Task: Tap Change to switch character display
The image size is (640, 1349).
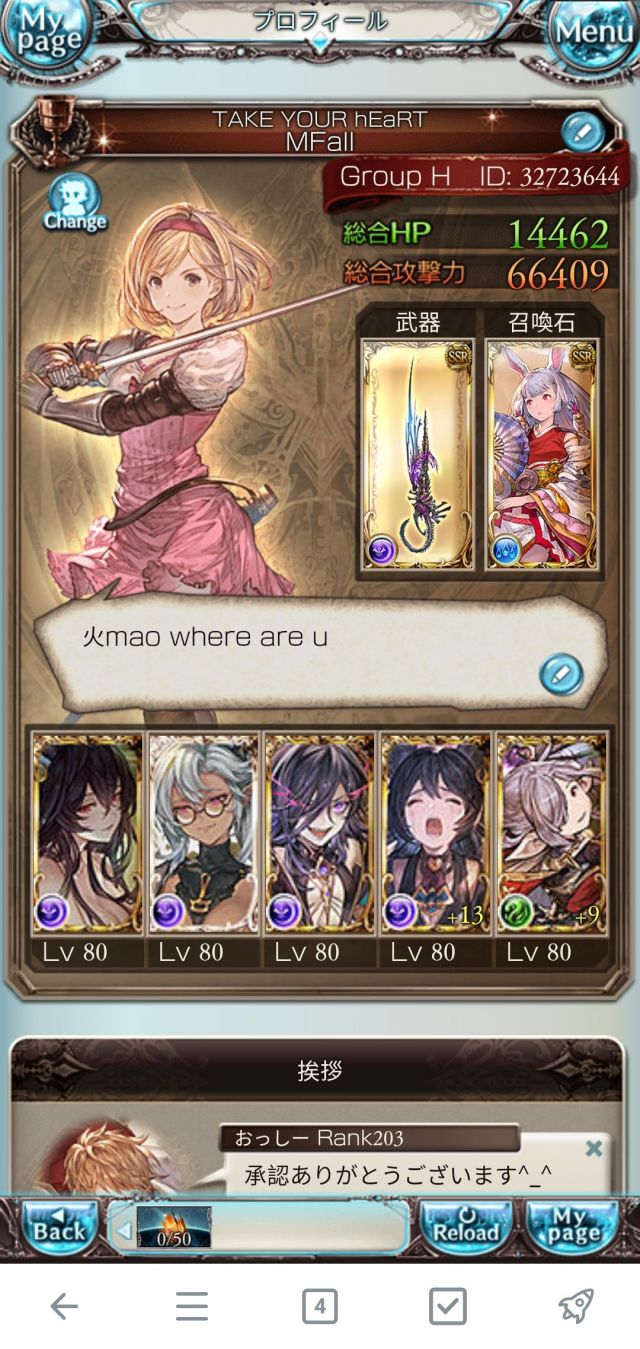Action: (74, 203)
